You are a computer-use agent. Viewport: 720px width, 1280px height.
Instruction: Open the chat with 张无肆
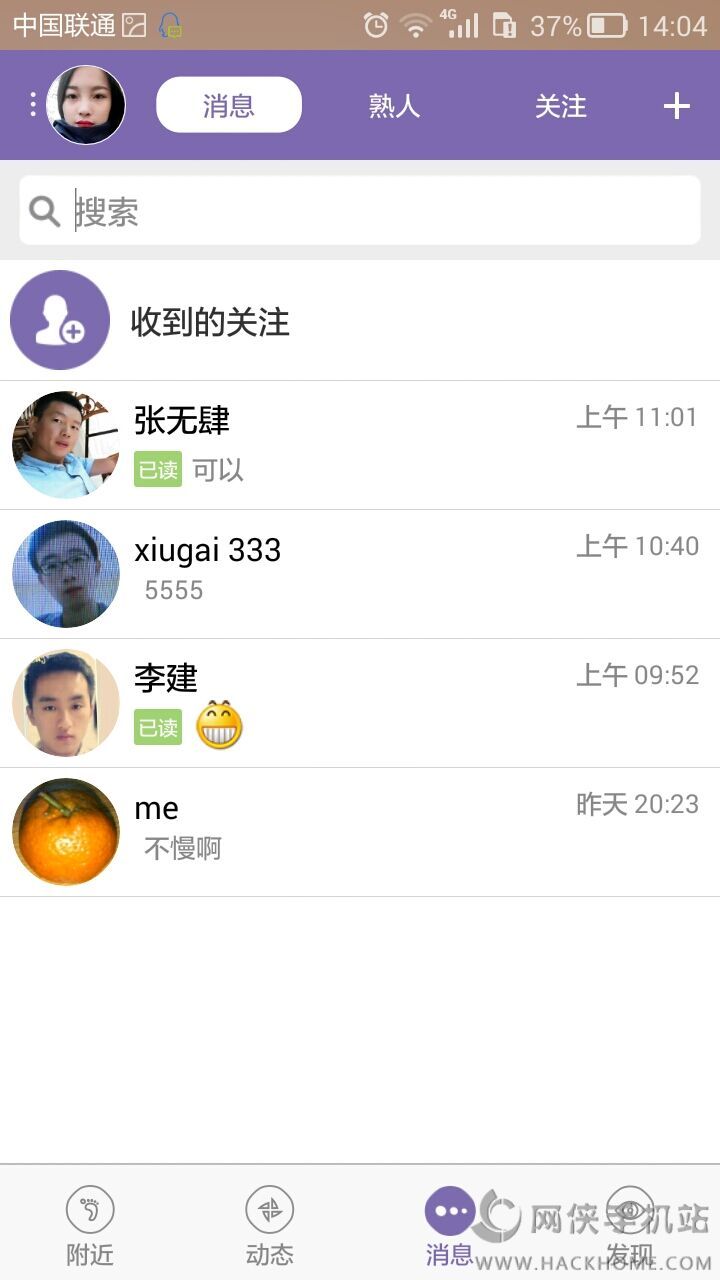[360, 445]
